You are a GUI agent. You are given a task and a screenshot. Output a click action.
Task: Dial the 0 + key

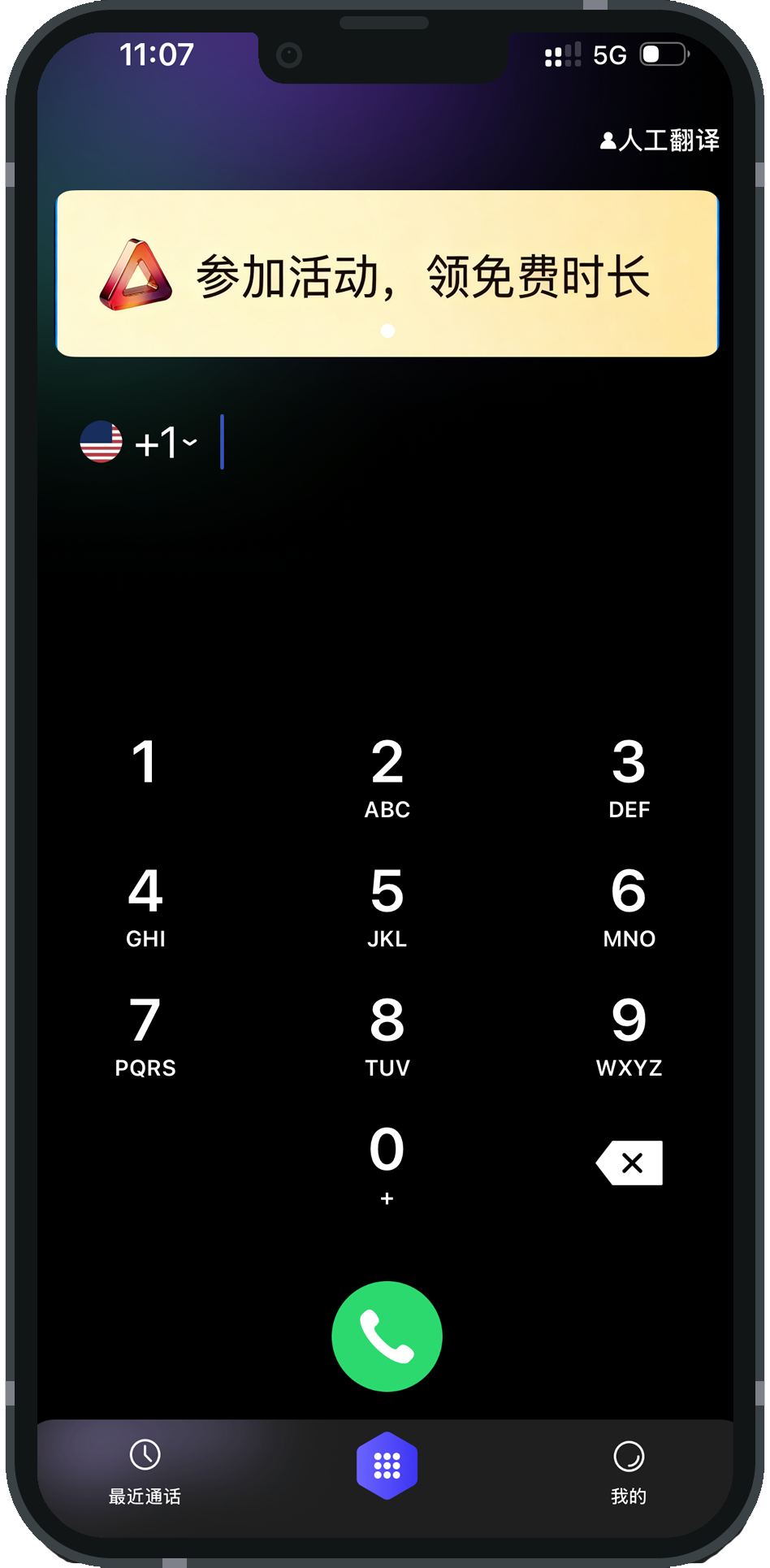tap(387, 1163)
